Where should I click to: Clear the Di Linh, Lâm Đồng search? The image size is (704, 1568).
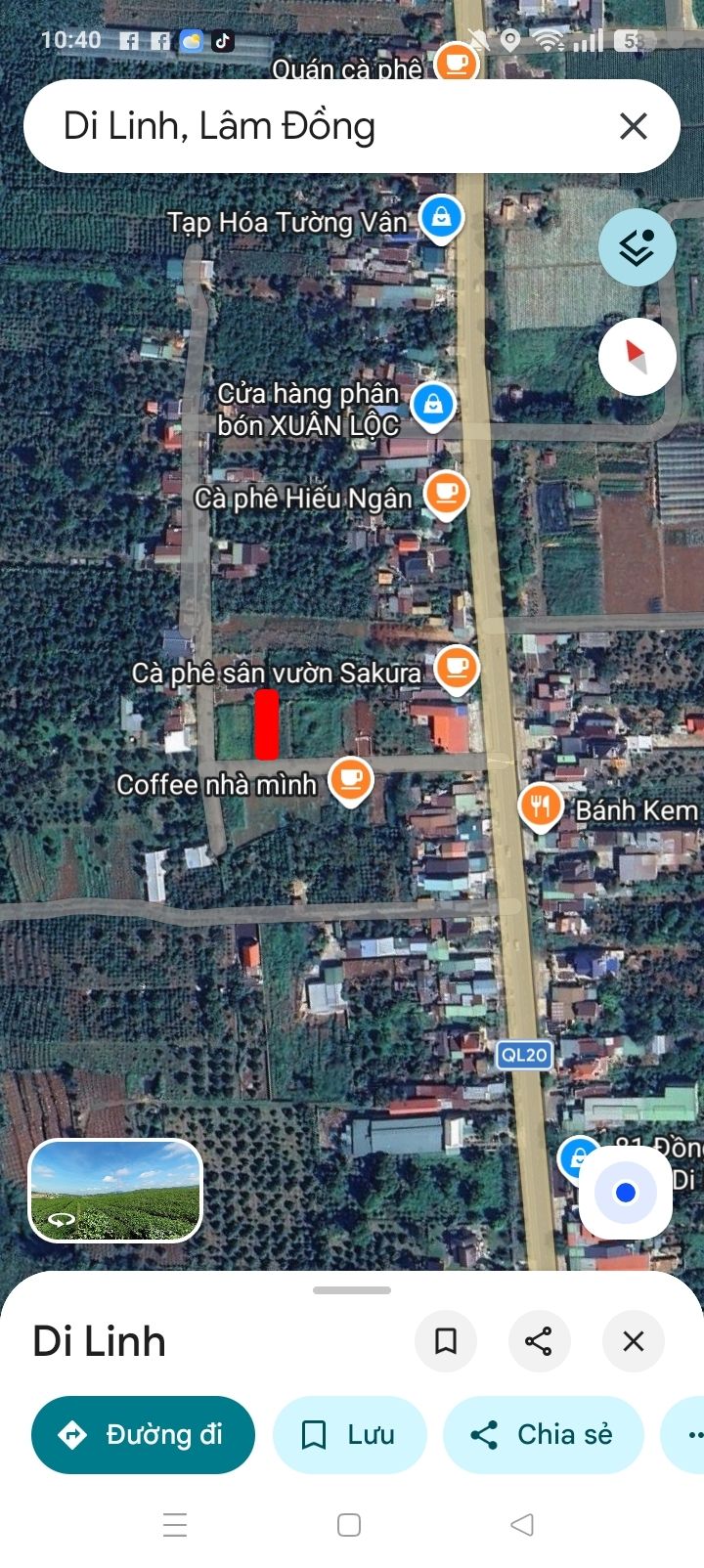634,126
